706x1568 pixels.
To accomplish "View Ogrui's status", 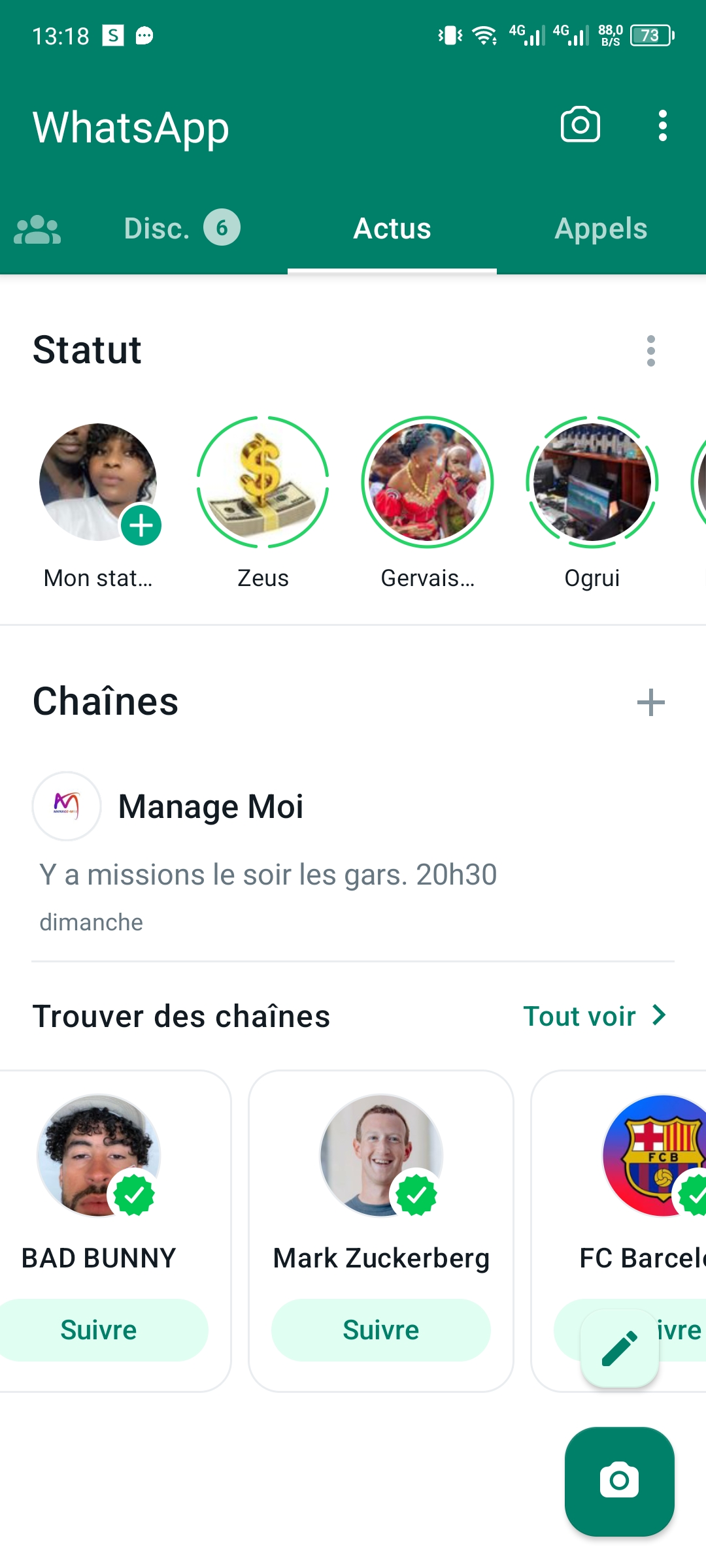I will (592, 483).
